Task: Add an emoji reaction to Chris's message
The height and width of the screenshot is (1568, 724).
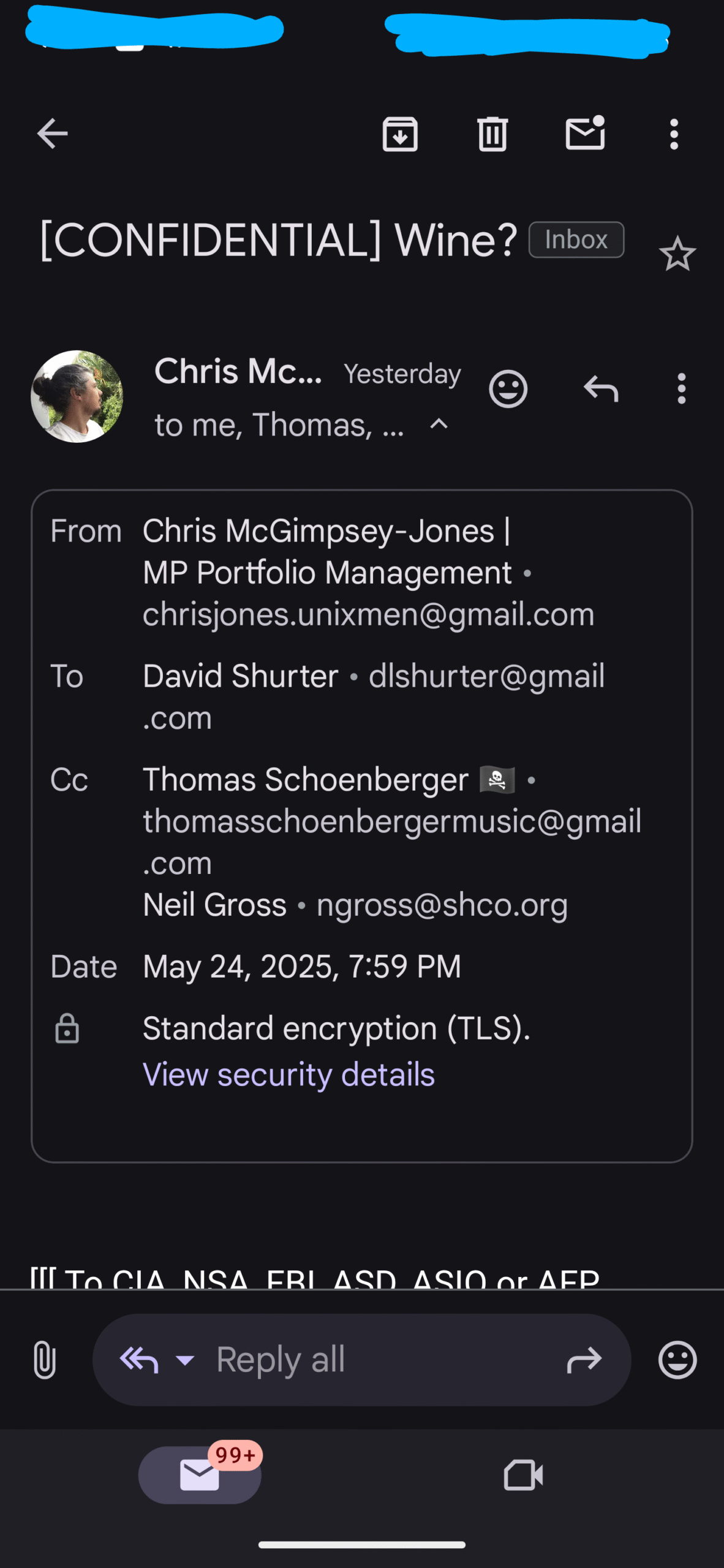Action: pyautogui.click(x=508, y=388)
